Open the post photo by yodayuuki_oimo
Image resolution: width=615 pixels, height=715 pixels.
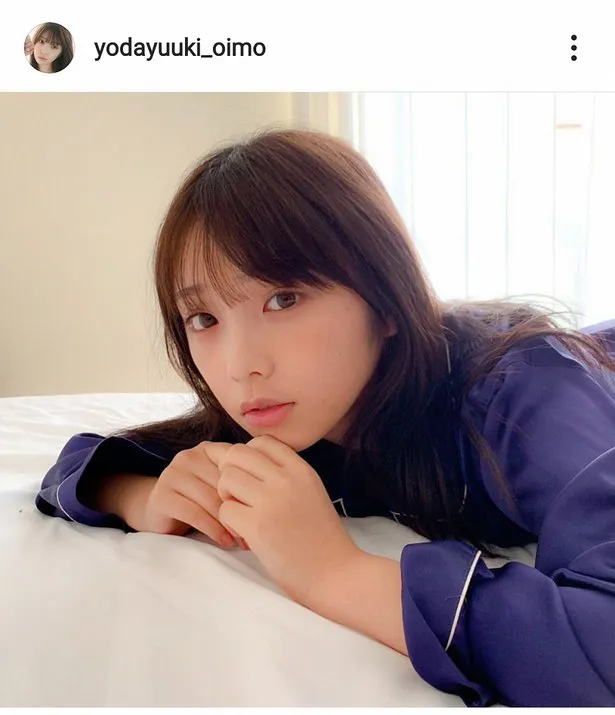[x=307, y=400]
